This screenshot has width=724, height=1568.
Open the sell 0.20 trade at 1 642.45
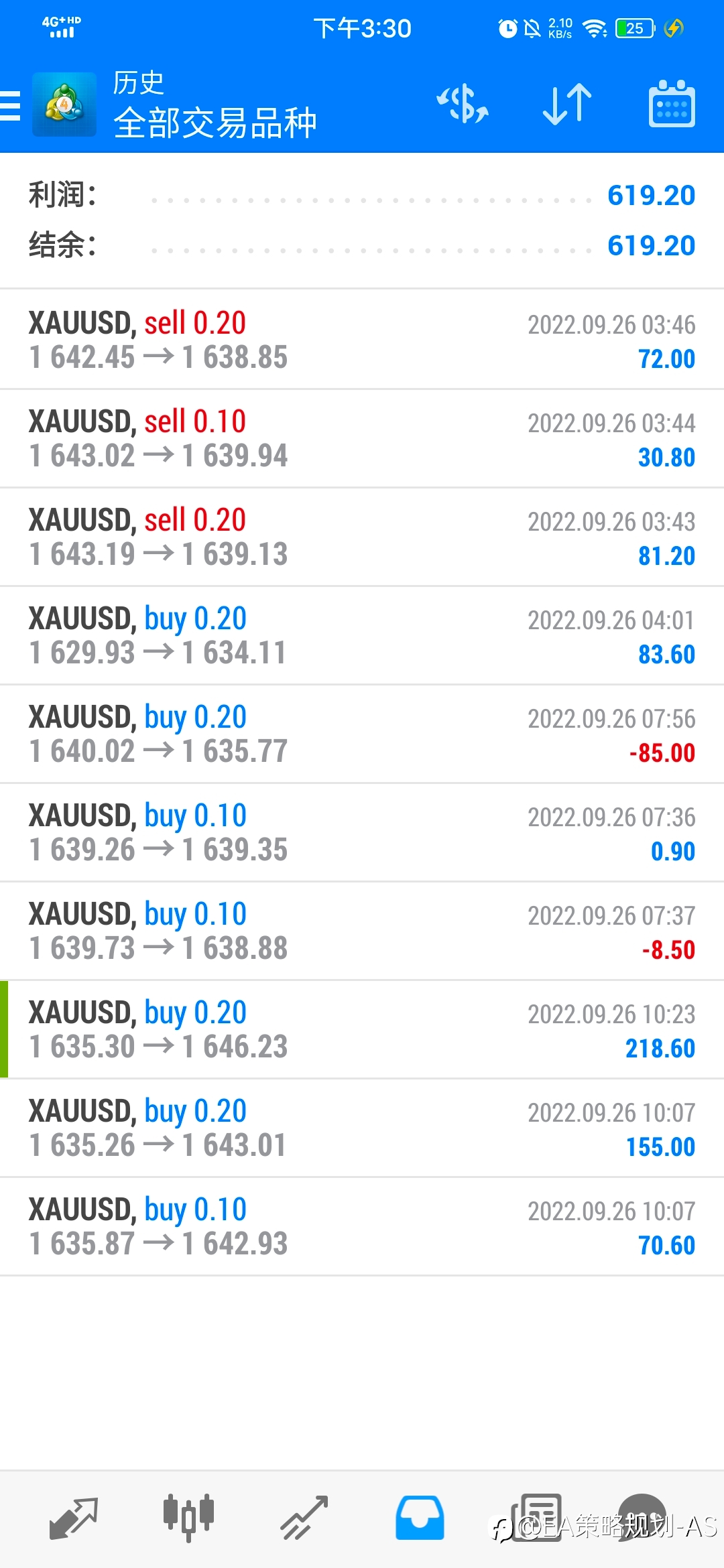(x=362, y=340)
